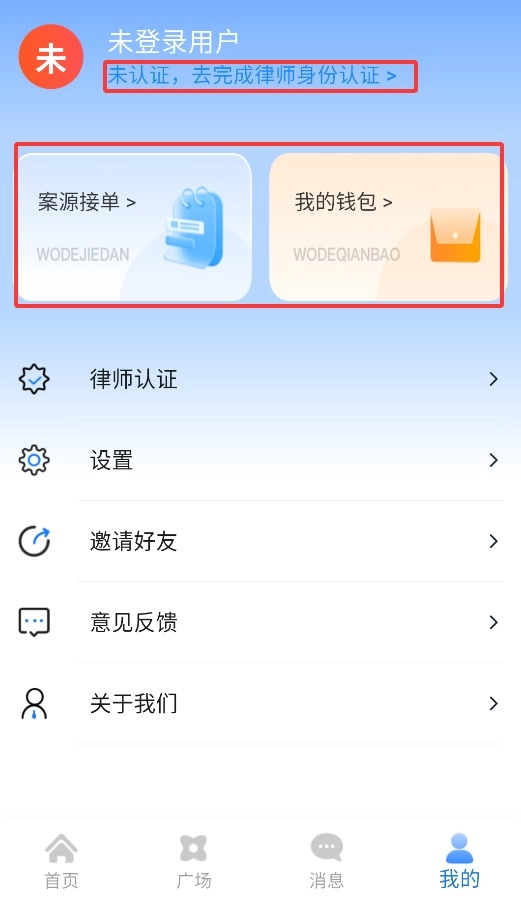521x900 pixels.
Task: Tap the 未认证 lawyer verification link
Action: click(252, 75)
